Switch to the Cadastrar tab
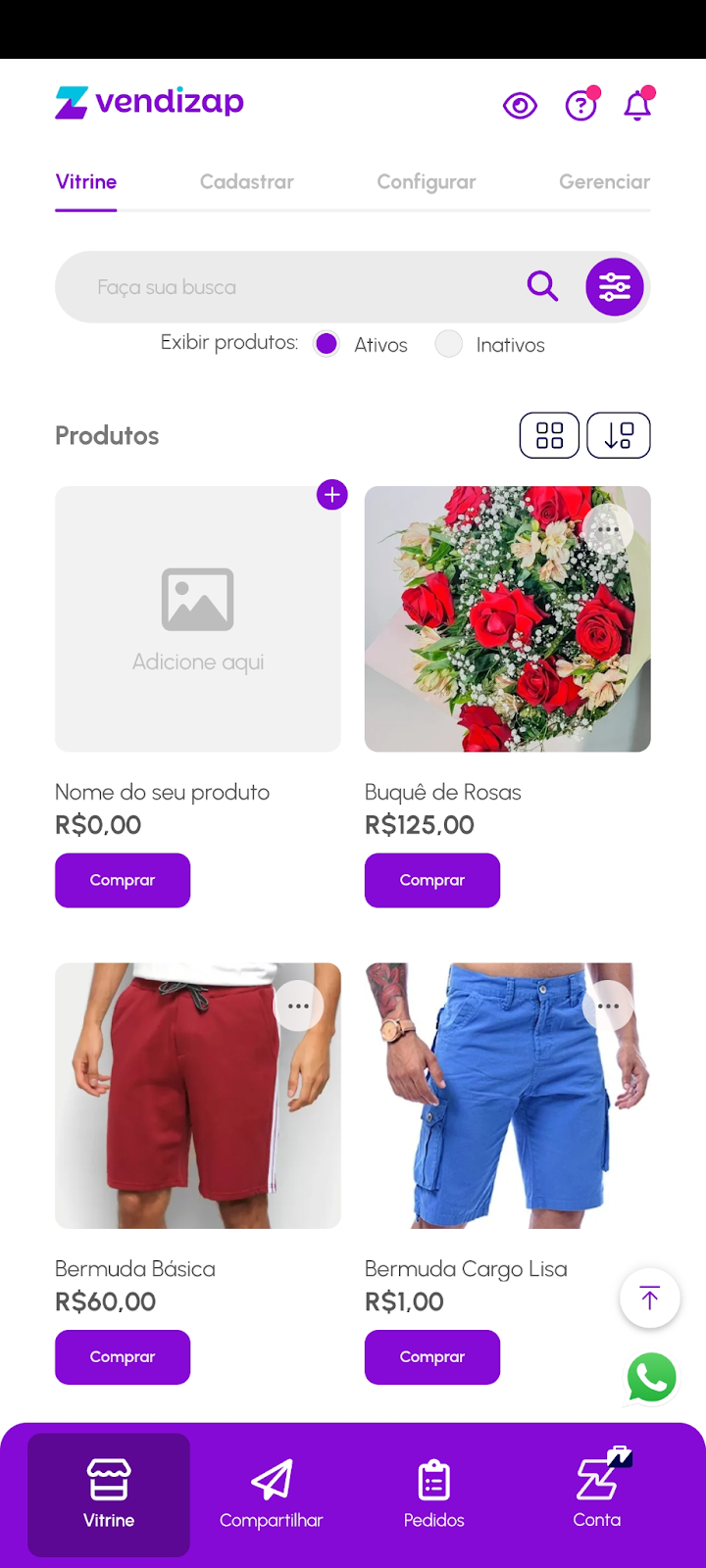 [x=246, y=182]
